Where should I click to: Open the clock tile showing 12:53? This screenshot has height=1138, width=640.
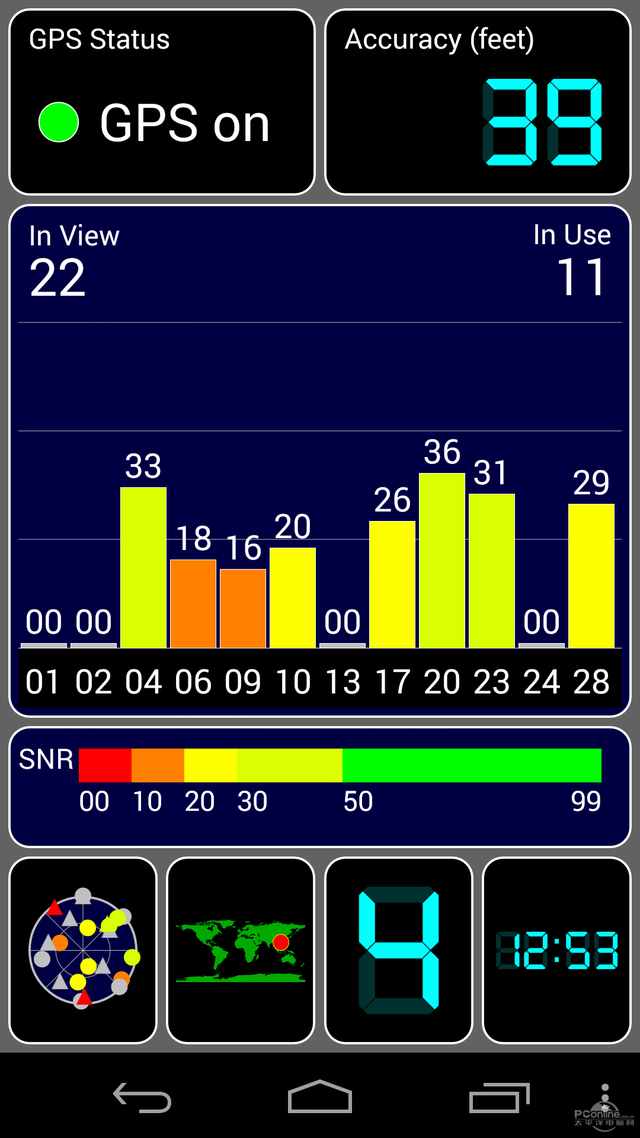(x=557, y=950)
